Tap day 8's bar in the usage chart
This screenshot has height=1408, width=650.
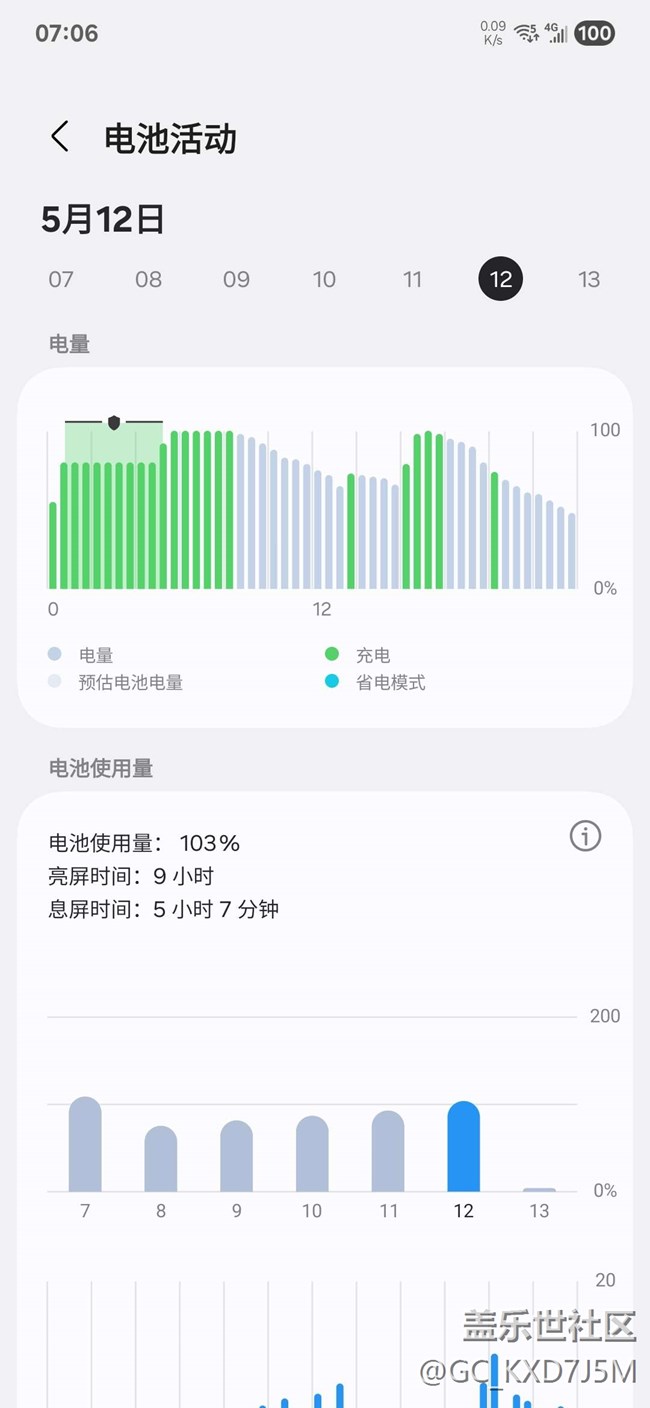(x=161, y=1160)
